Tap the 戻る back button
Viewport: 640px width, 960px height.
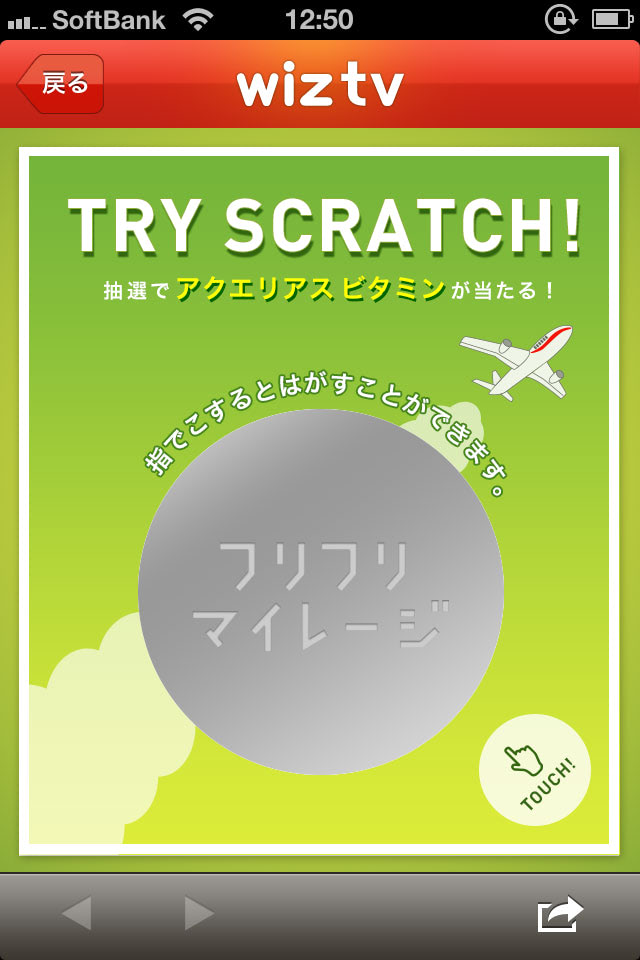62,84
